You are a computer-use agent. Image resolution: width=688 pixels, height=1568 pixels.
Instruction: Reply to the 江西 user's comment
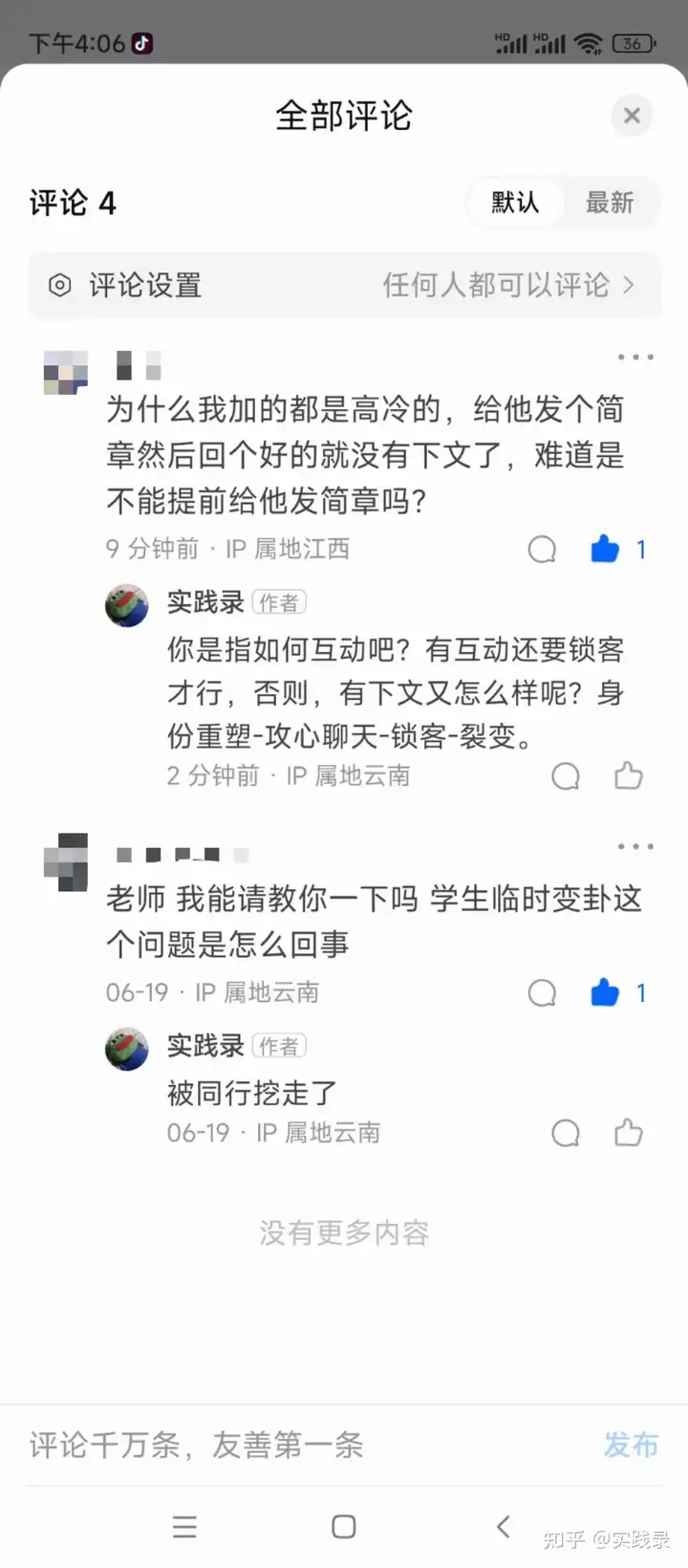click(542, 549)
